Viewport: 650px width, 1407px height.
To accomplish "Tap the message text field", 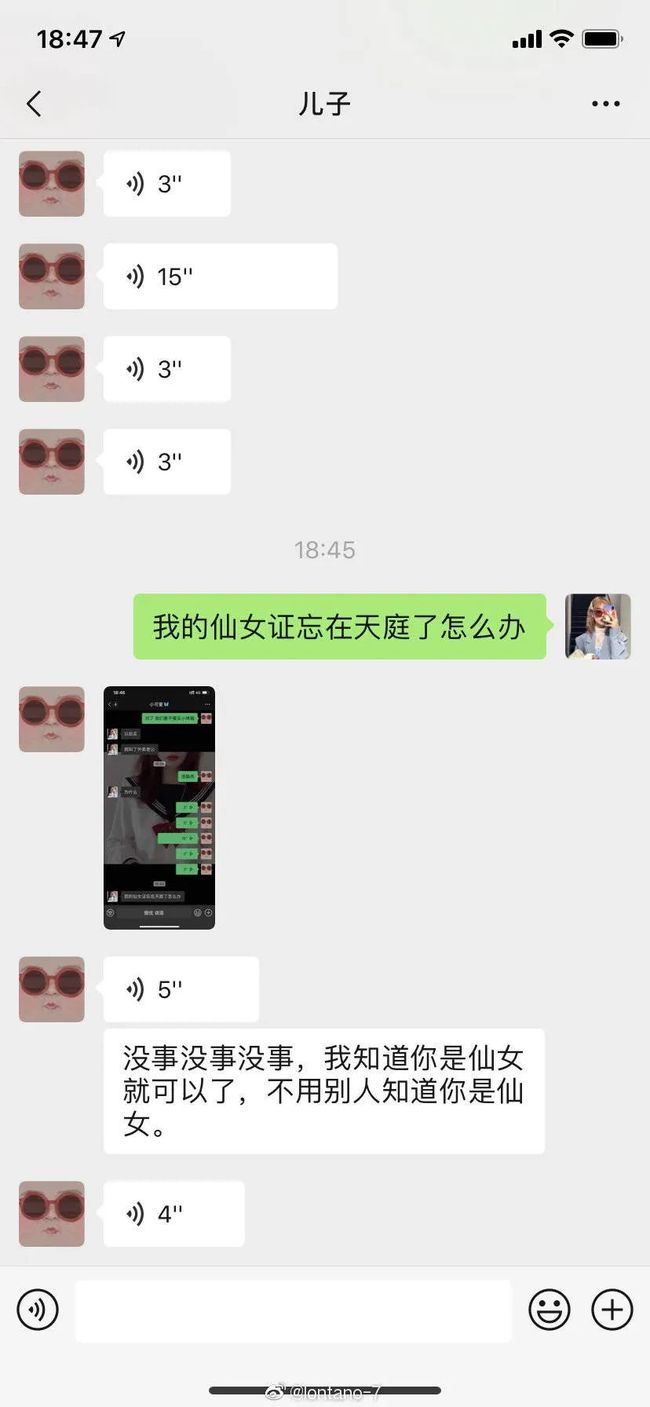I will (293, 1310).
